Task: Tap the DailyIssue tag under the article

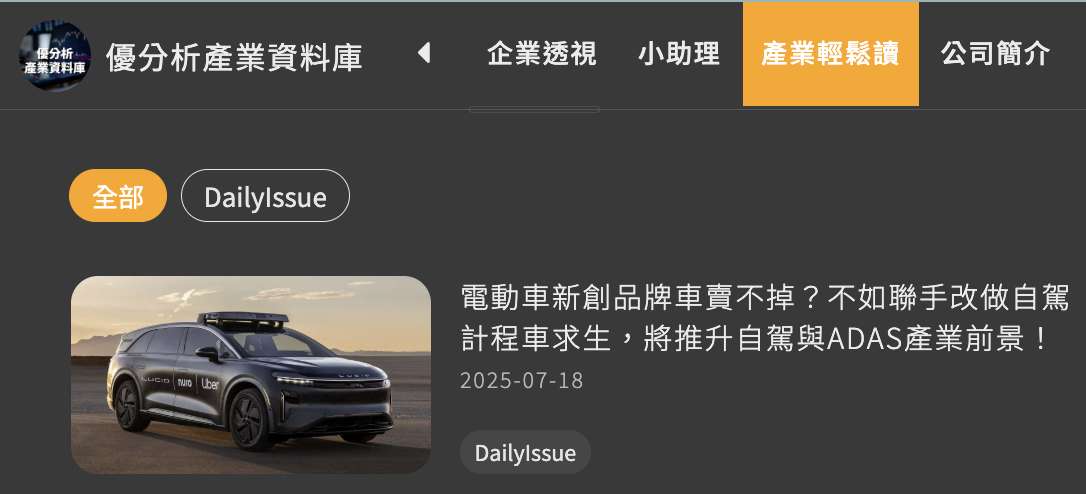Action: coord(525,453)
